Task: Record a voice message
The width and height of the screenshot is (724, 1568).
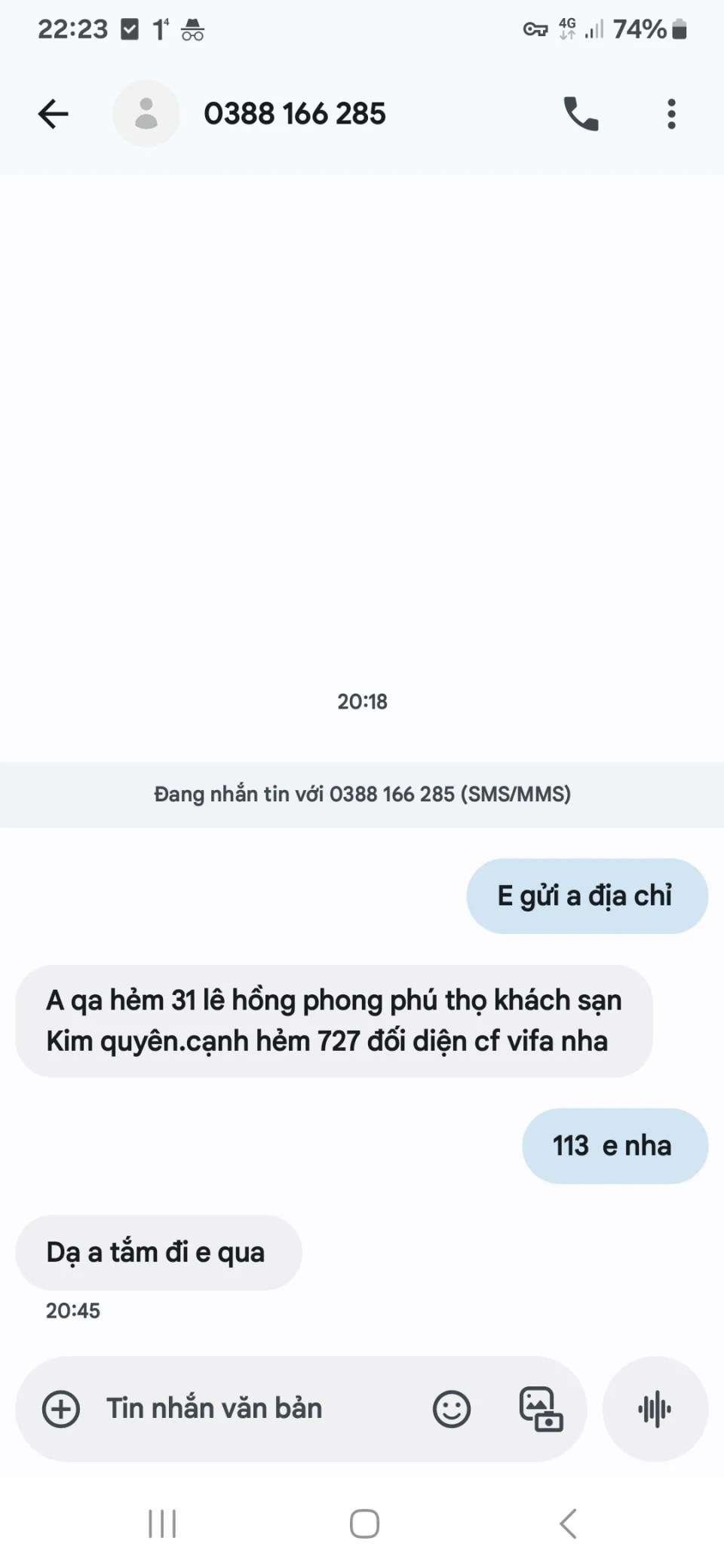Action: click(x=655, y=1409)
